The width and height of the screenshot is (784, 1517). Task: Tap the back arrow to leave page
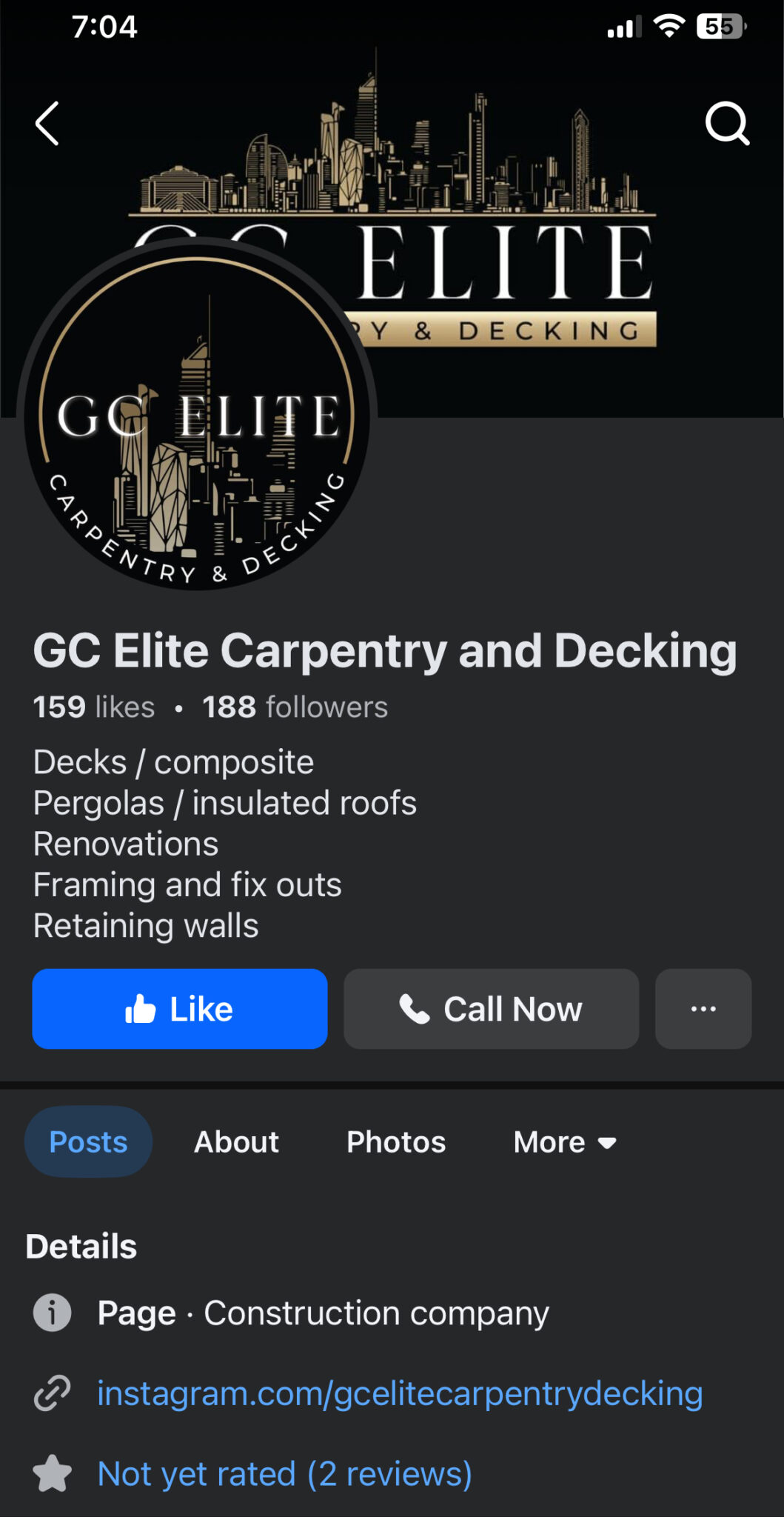tap(47, 123)
